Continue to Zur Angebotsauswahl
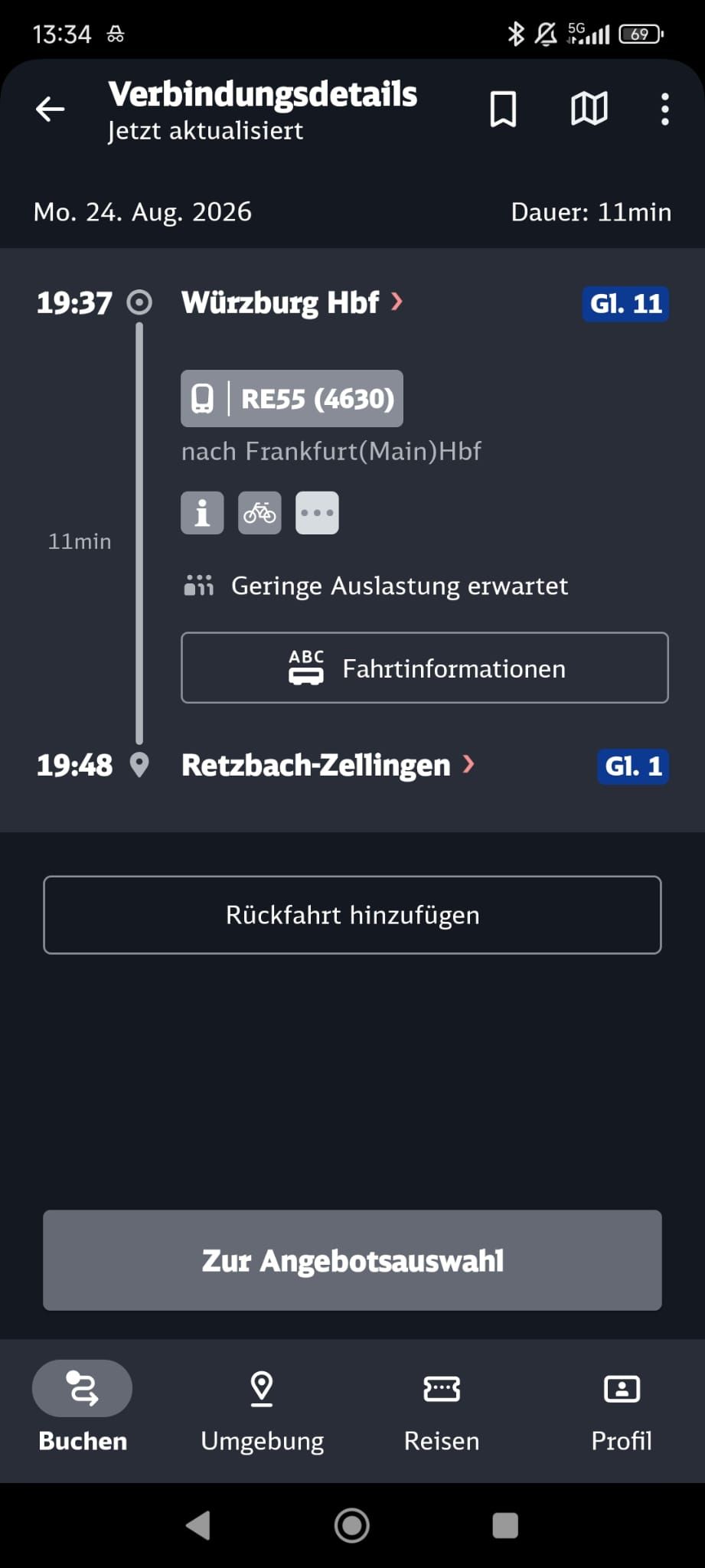The image size is (705, 1568). pyautogui.click(x=352, y=1260)
